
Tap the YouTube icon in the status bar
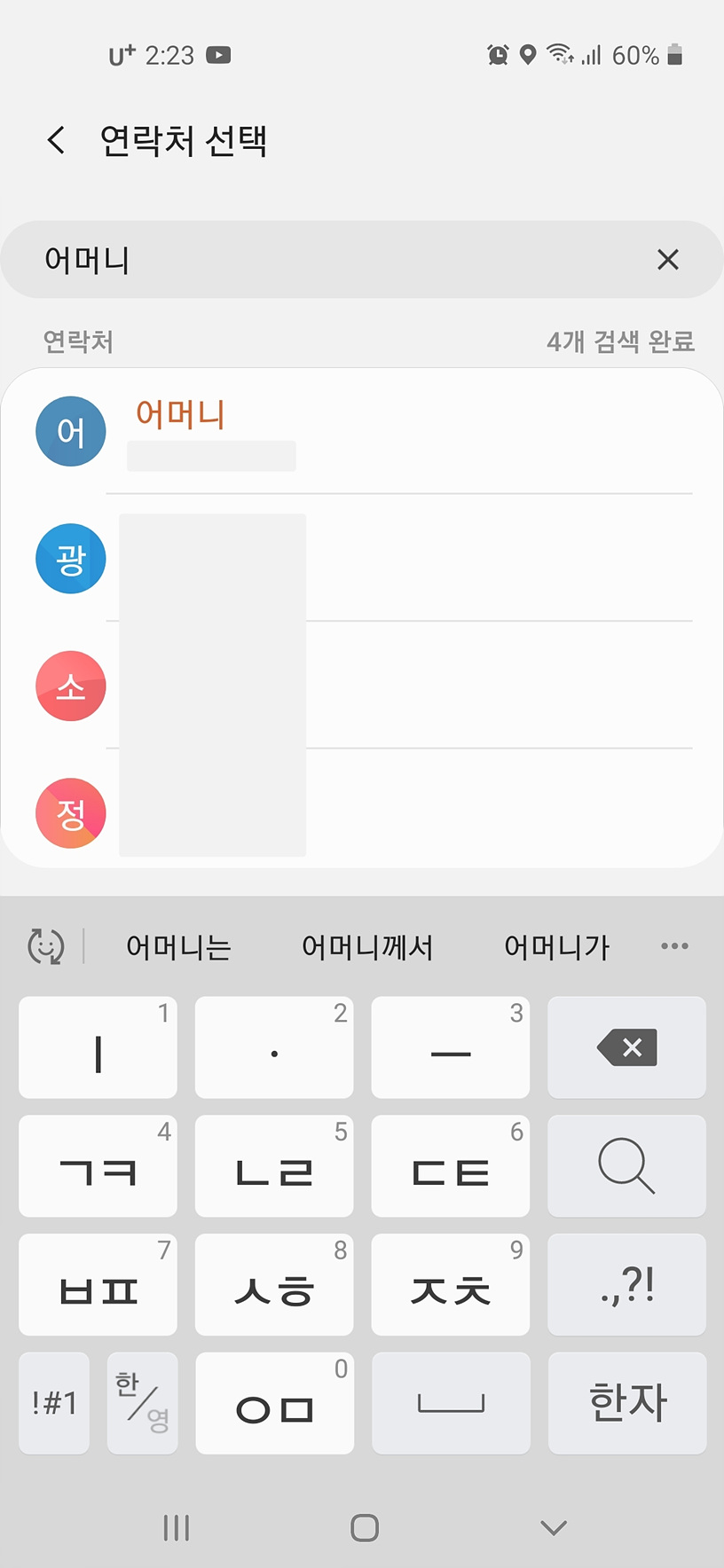216,55
